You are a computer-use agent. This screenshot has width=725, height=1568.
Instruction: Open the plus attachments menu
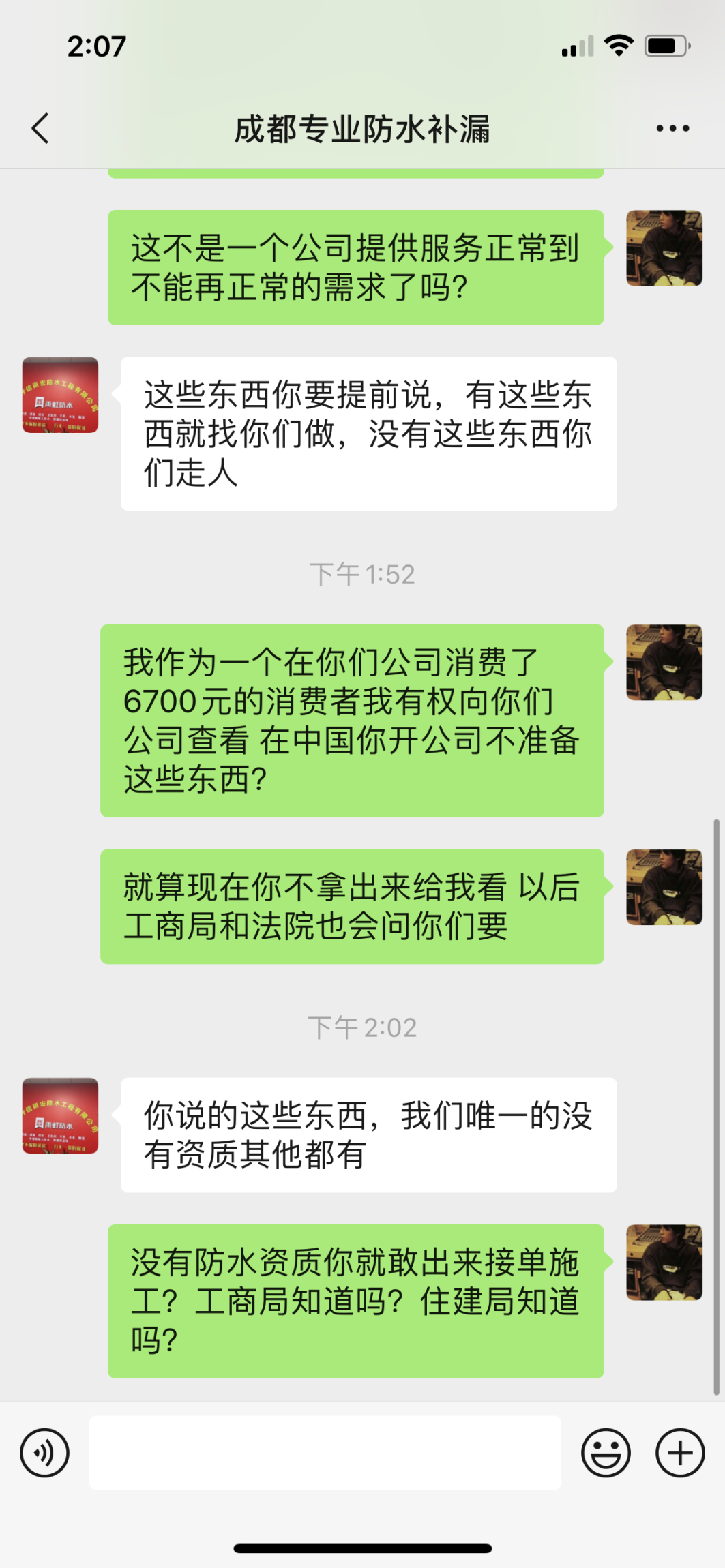coord(680,1453)
